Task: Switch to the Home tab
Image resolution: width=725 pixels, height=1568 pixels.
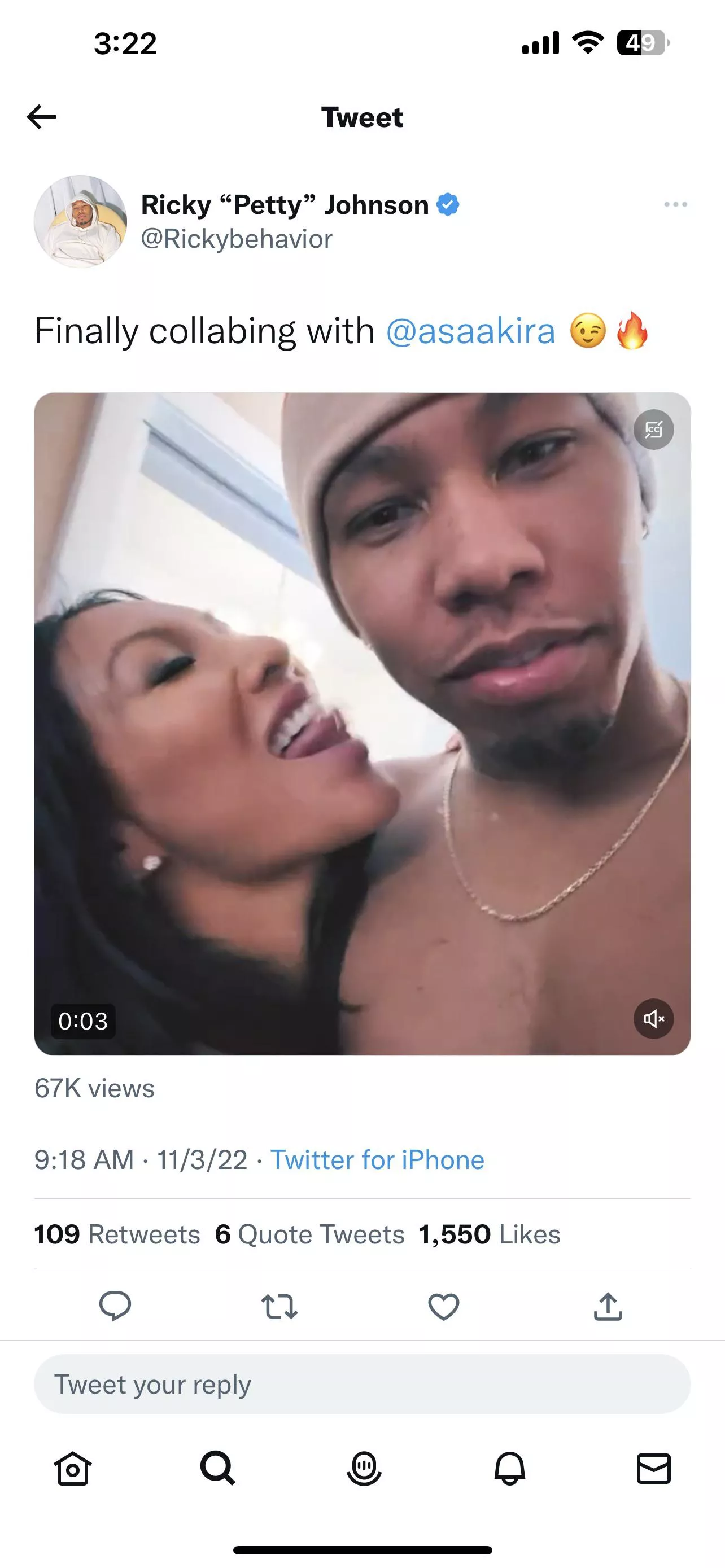Action: [x=73, y=1468]
